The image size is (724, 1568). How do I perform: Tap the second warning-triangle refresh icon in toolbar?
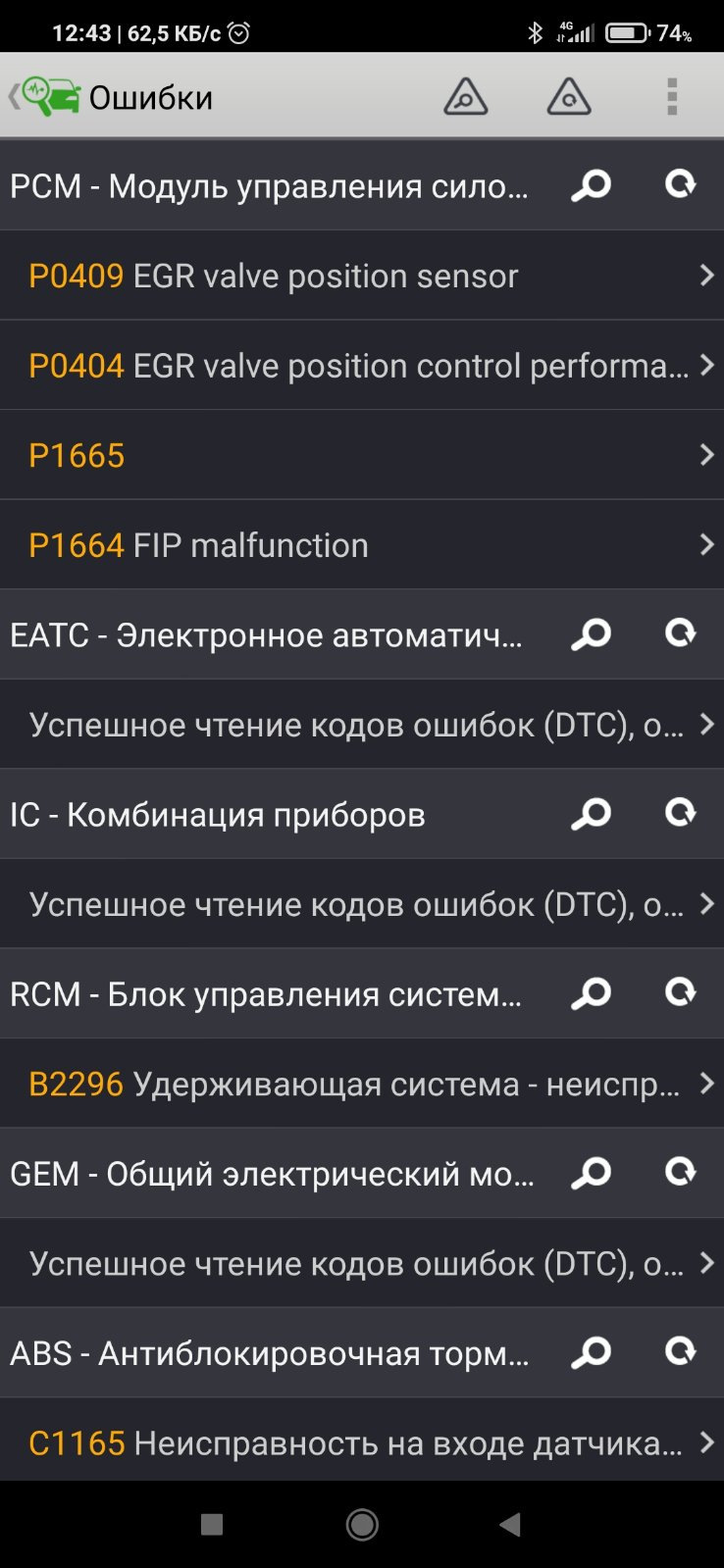coord(569,97)
